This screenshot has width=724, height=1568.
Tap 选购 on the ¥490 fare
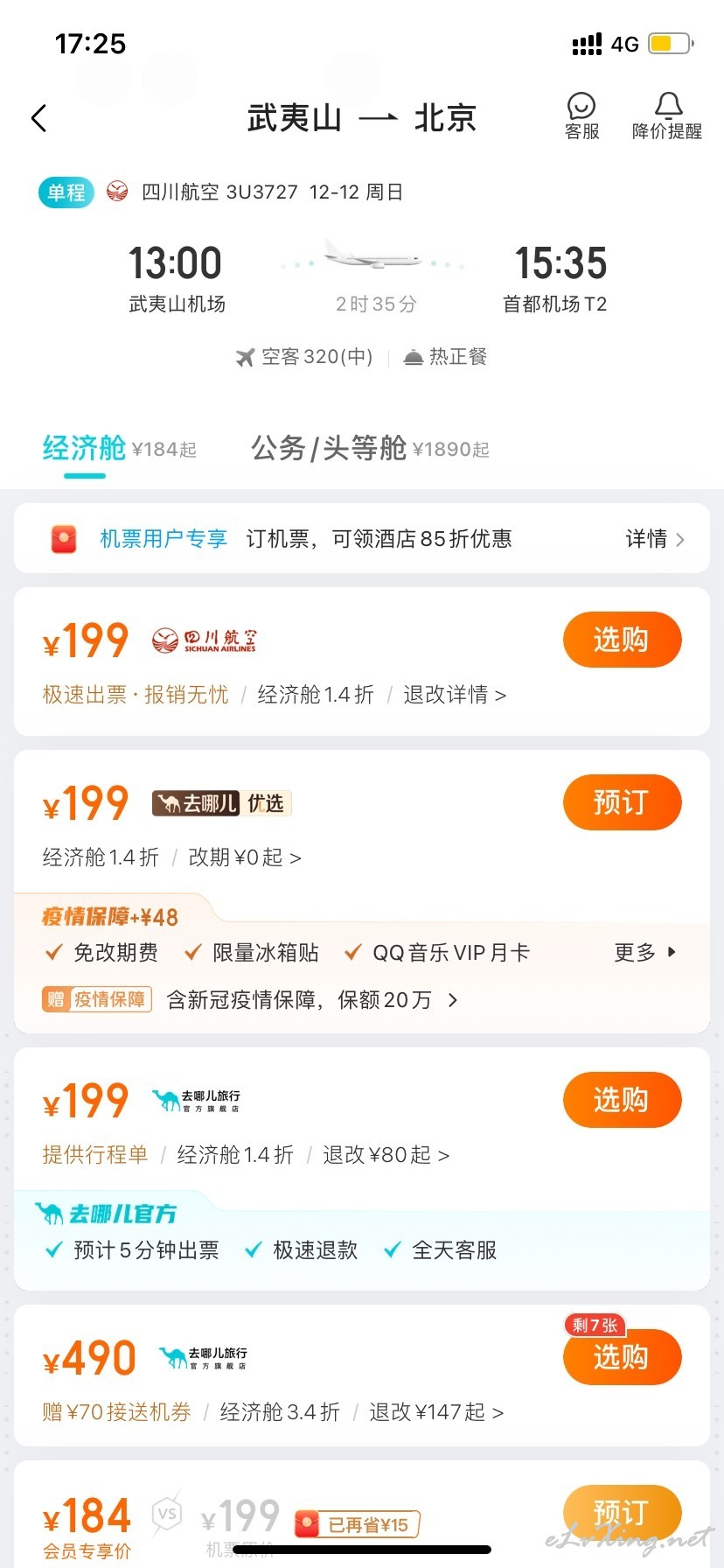[x=622, y=1357]
